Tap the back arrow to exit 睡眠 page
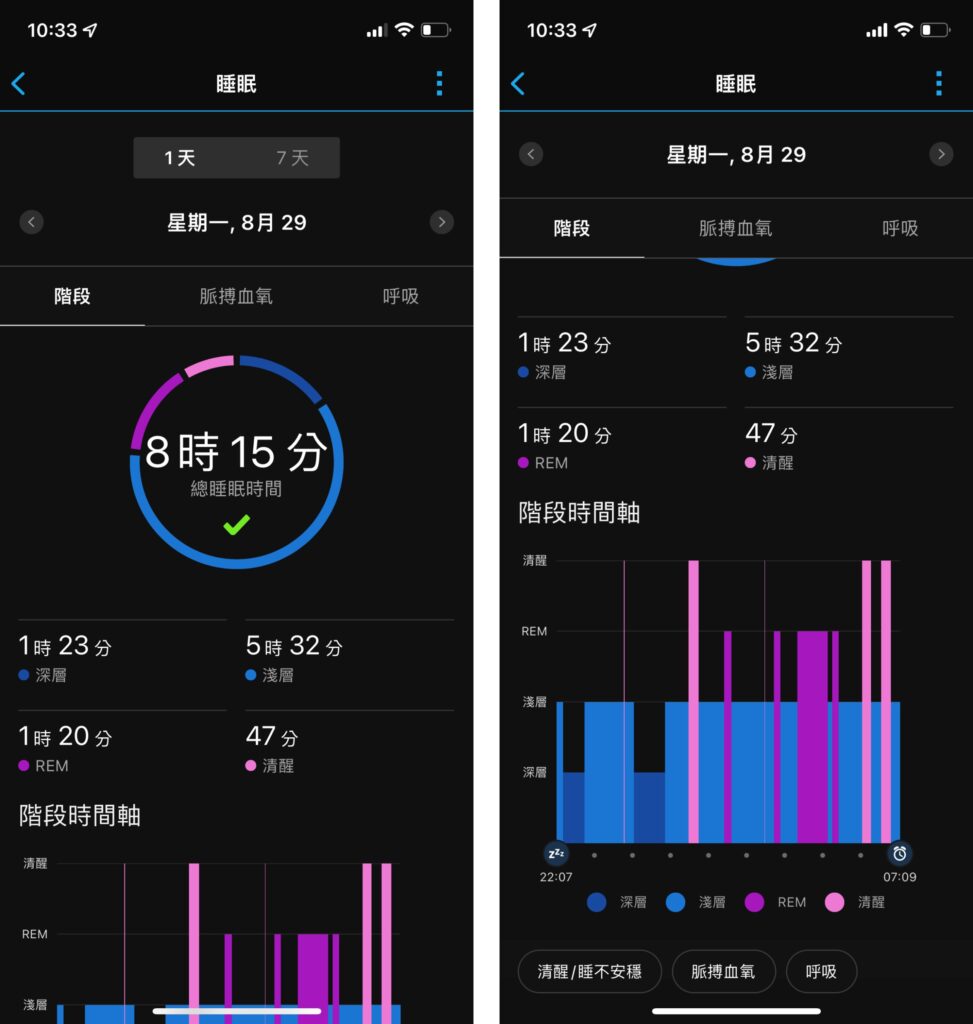Screen dimensions: 973x1024 point(18,83)
